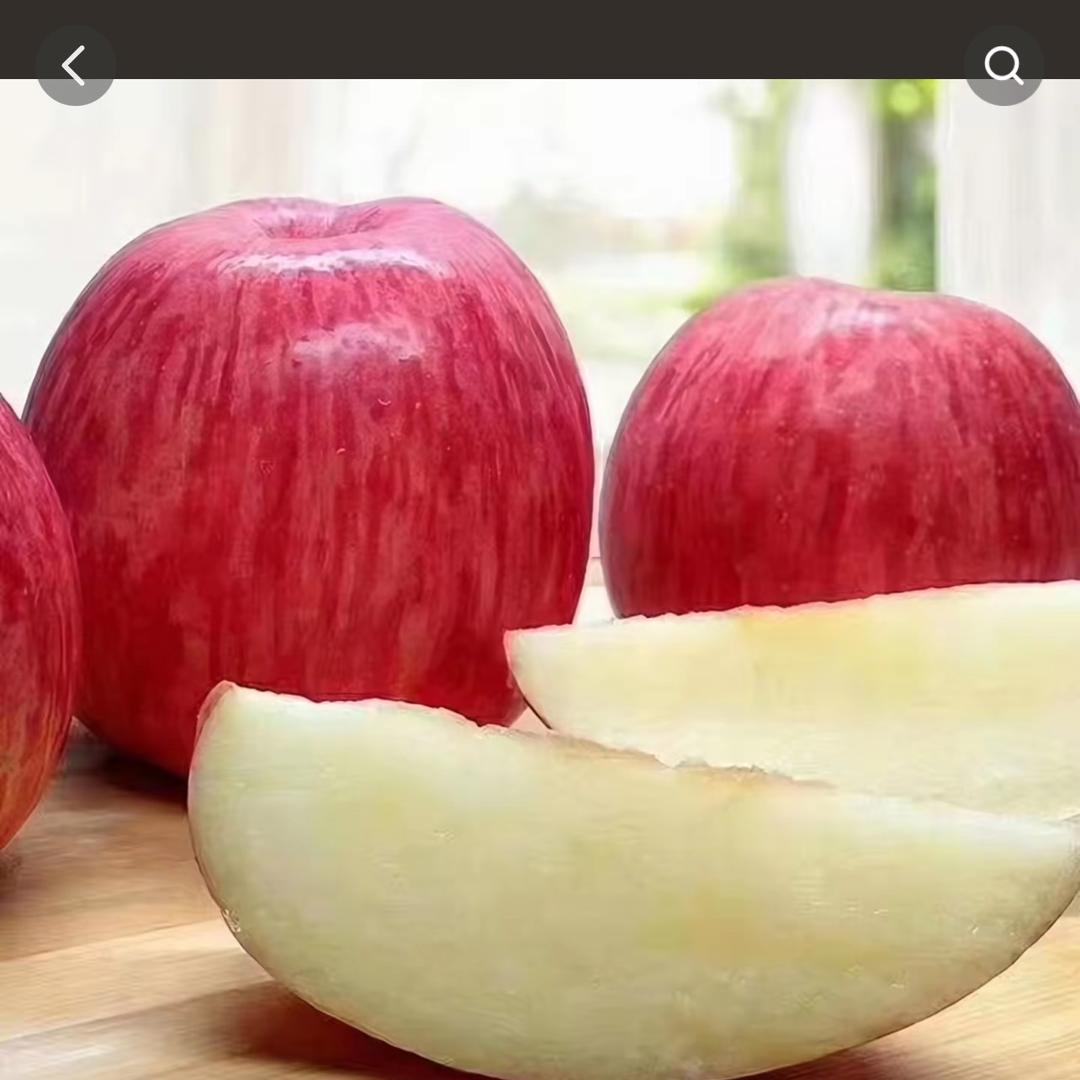Image resolution: width=1080 pixels, height=1080 pixels.
Task: Open search with the magnifier icon
Action: pyautogui.click(x=1003, y=66)
